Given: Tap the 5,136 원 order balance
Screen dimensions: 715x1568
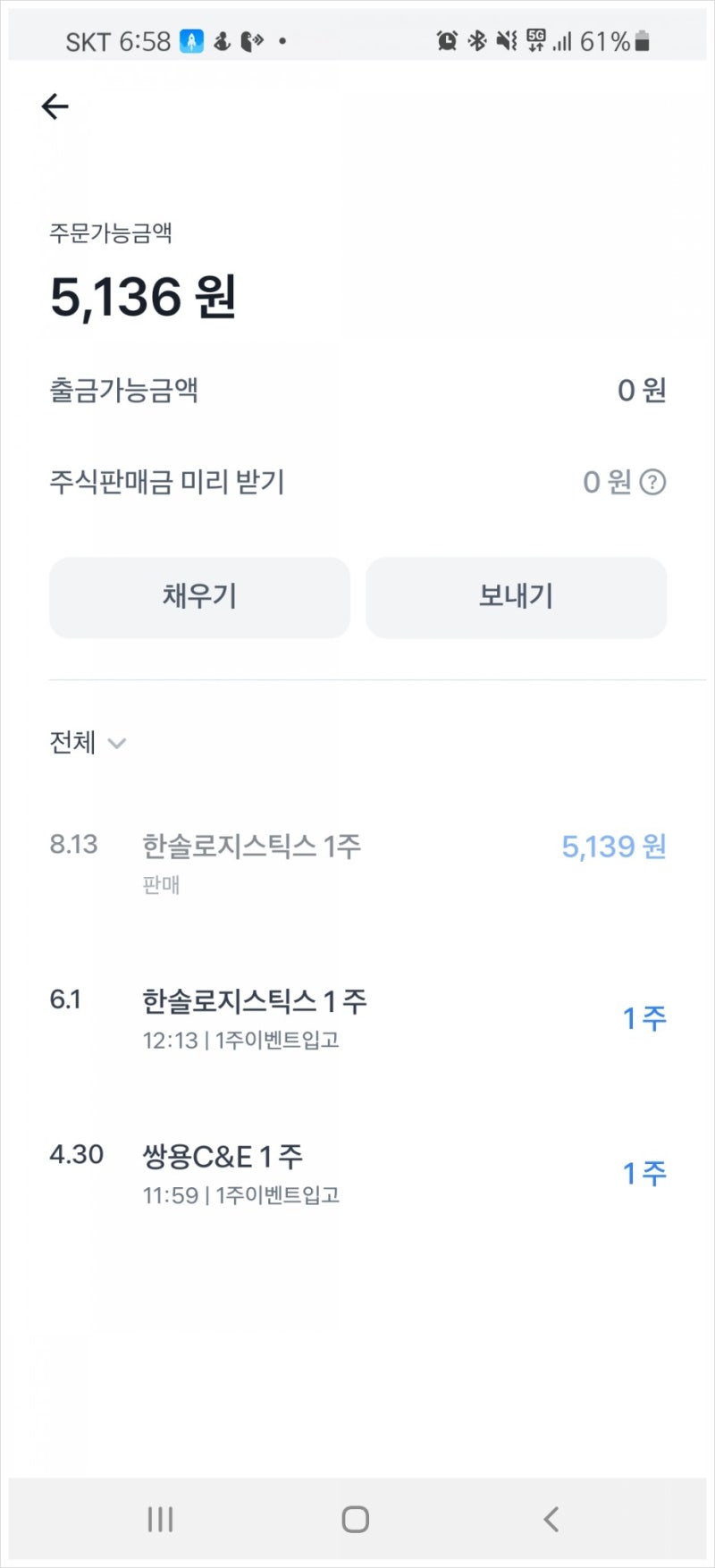Looking at the screenshot, I should (143, 299).
